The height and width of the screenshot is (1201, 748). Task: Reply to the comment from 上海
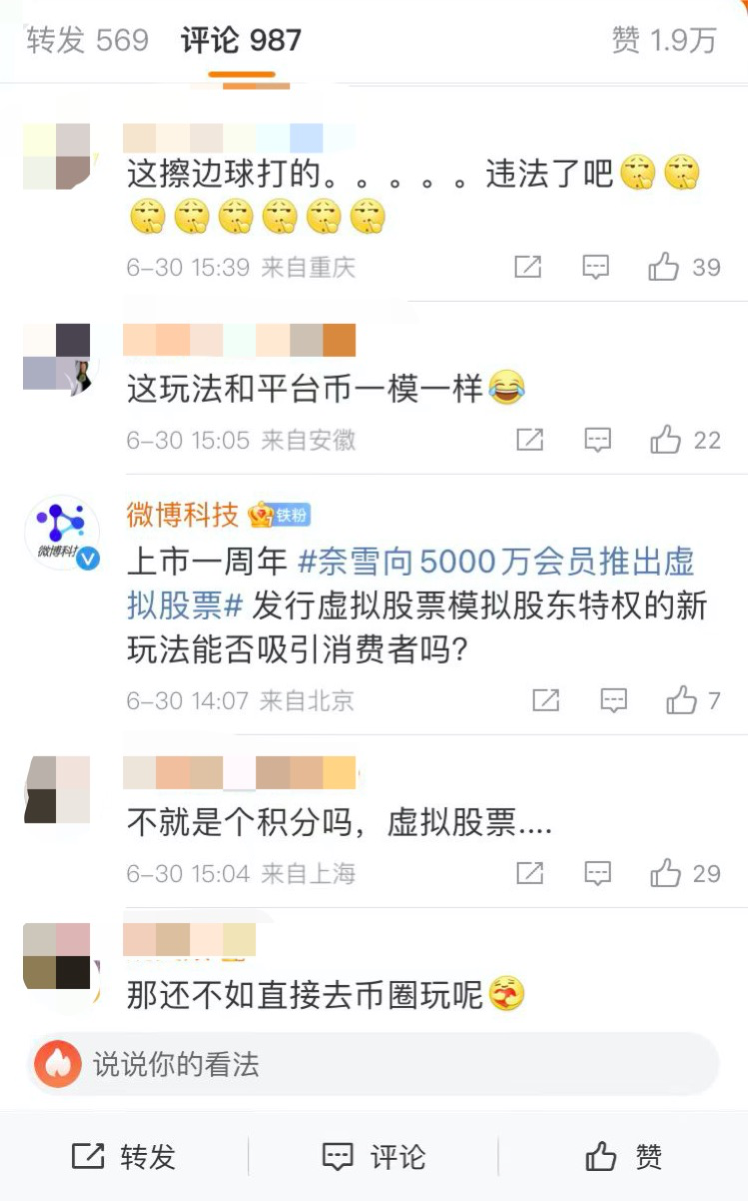597,874
